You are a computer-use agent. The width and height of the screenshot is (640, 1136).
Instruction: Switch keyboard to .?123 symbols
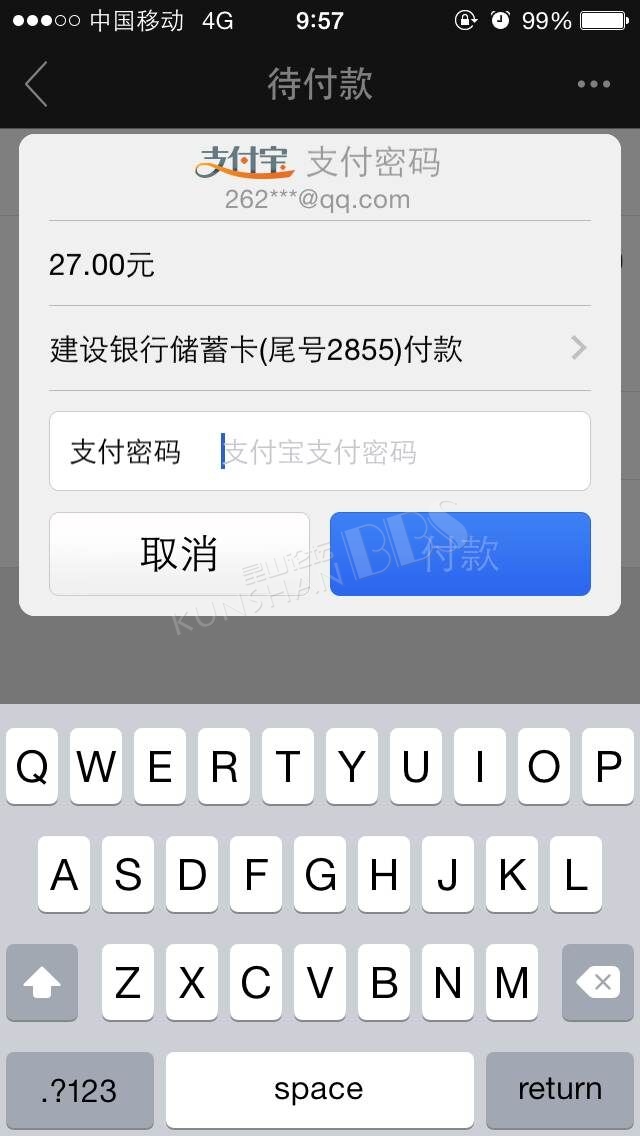[80, 1090]
